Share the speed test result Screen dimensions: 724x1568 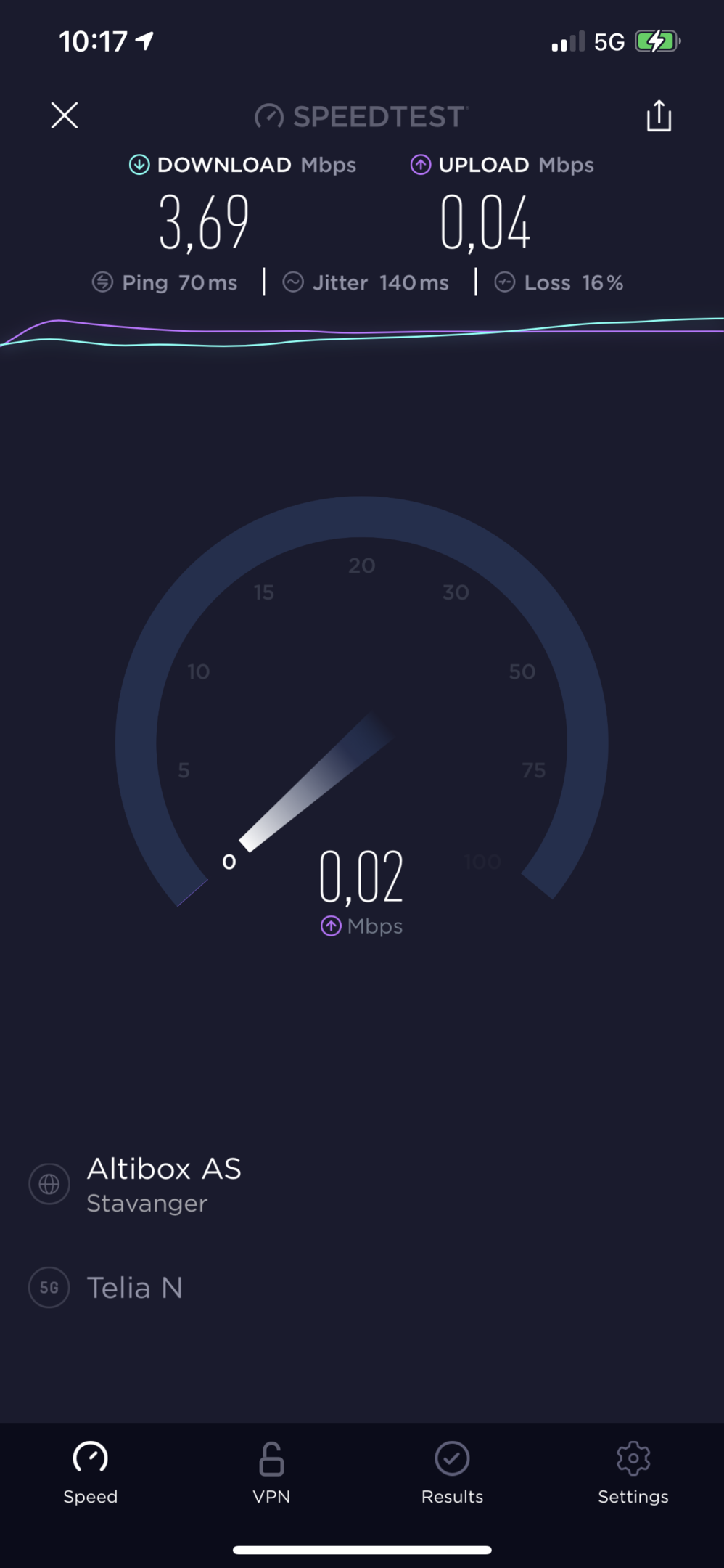tap(659, 115)
